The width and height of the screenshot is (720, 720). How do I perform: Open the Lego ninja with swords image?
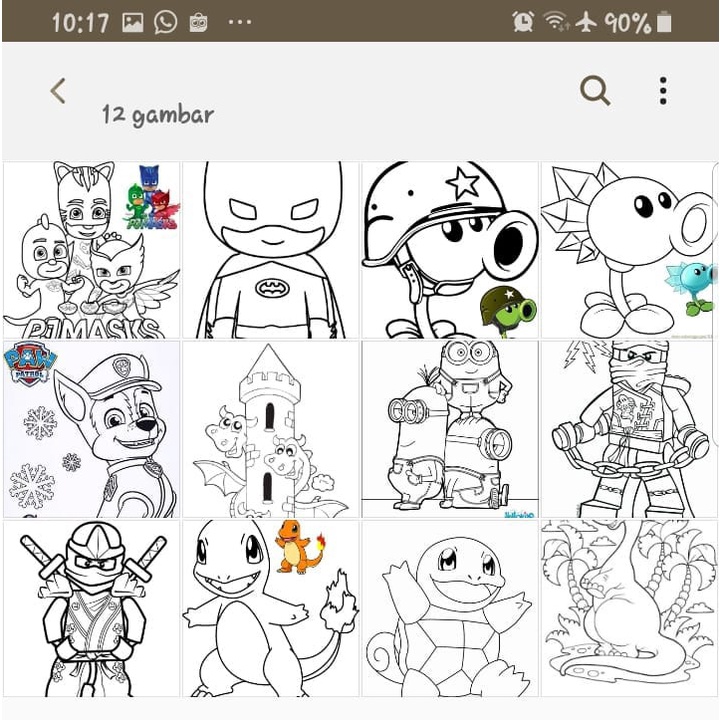point(92,607)
